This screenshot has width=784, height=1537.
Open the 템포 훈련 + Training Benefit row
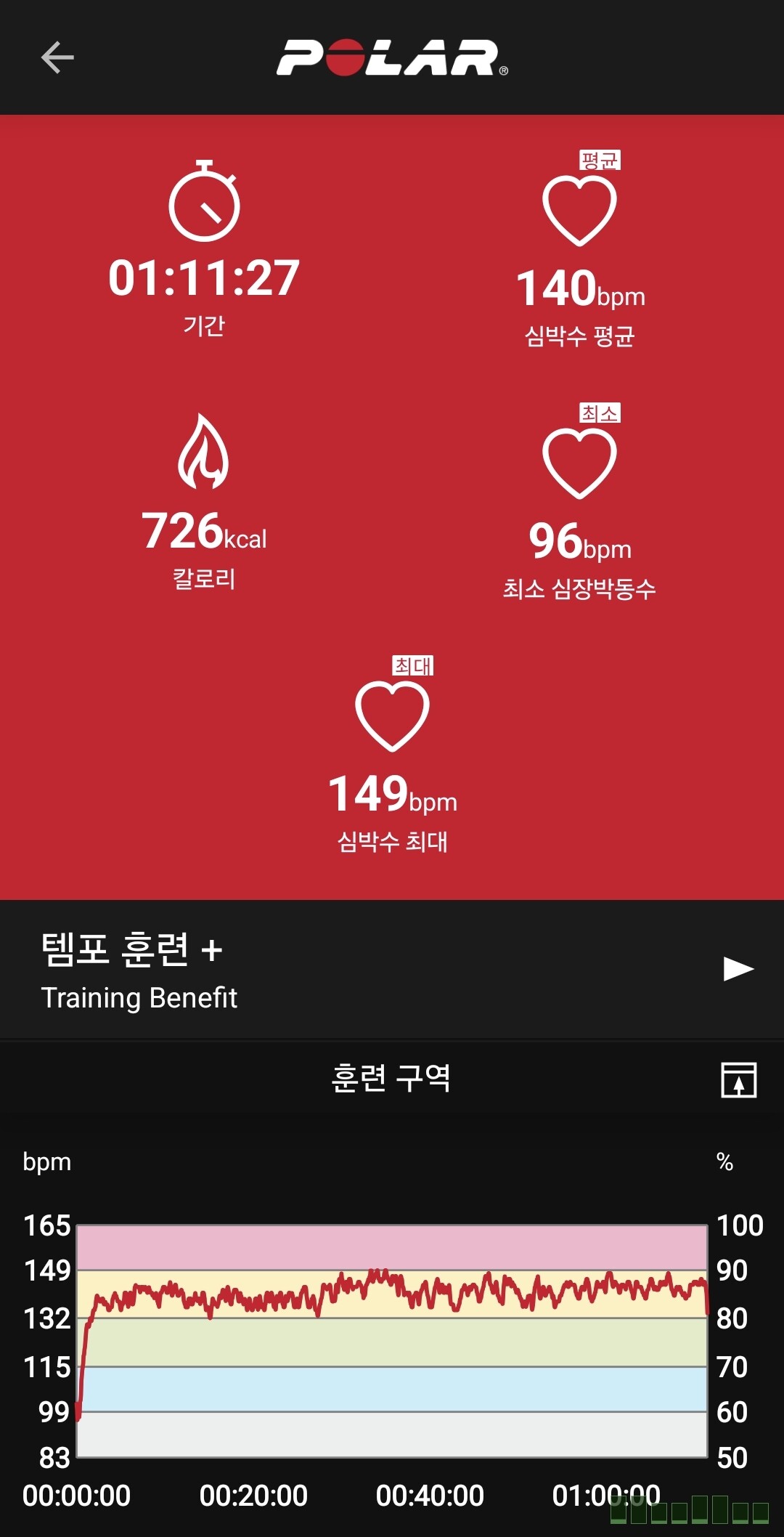coord(392,969)
